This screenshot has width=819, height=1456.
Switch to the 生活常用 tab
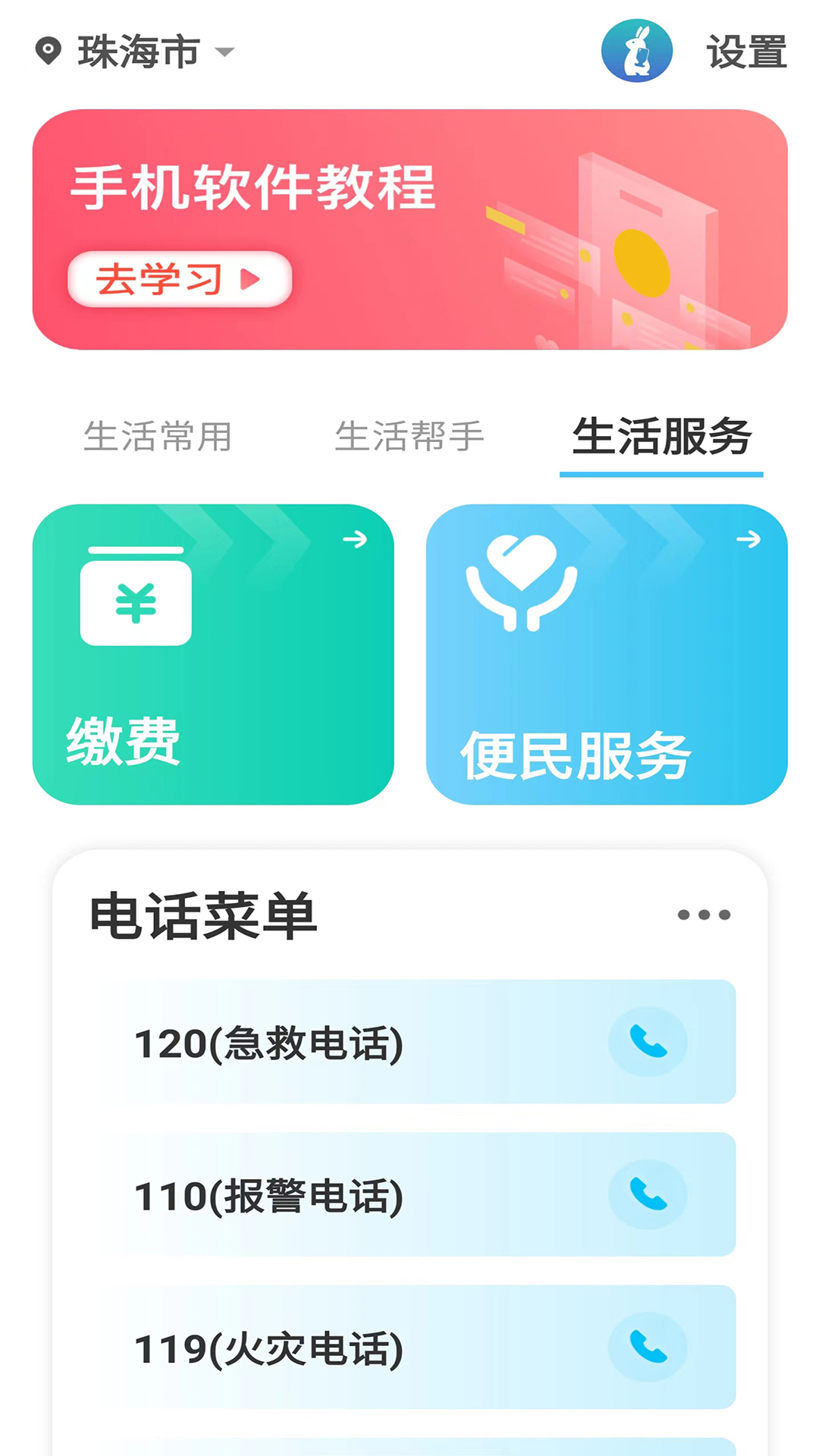158,437
